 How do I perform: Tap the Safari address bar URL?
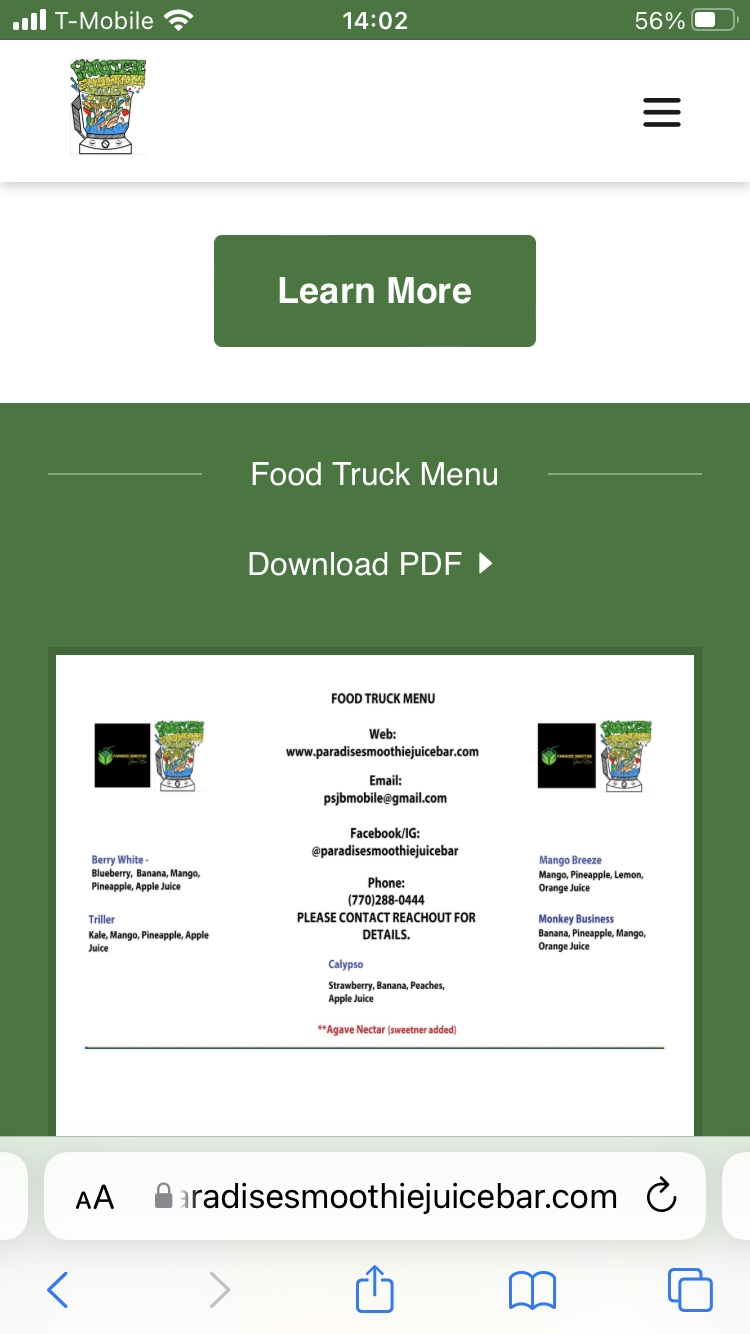tap(395, 1197)
